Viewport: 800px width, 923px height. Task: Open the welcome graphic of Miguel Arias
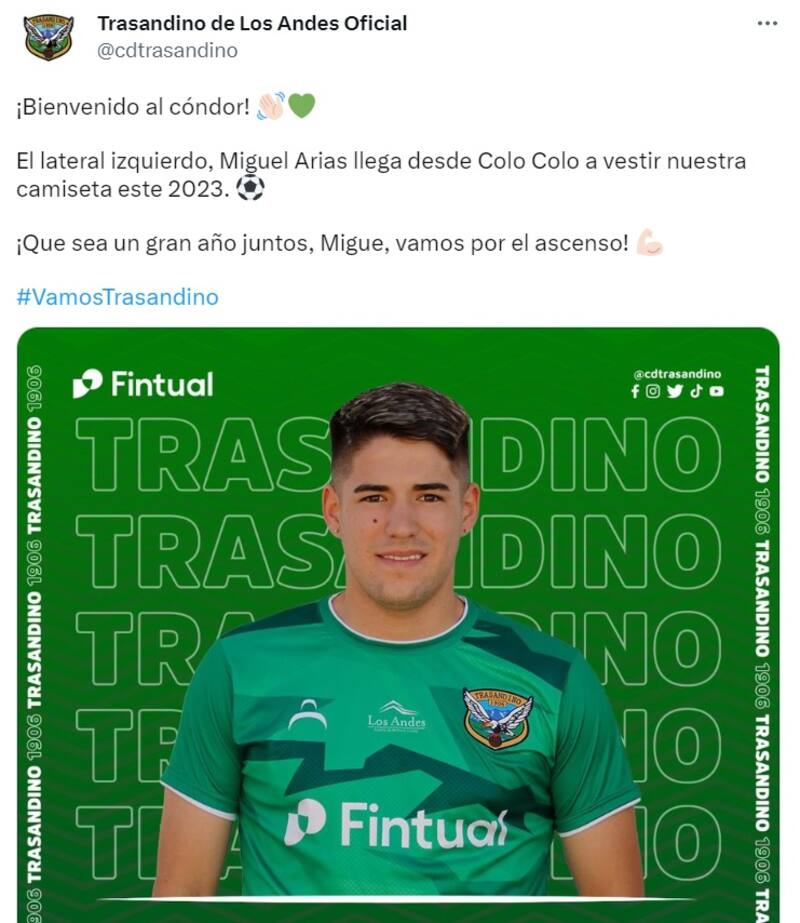point(400,620)
